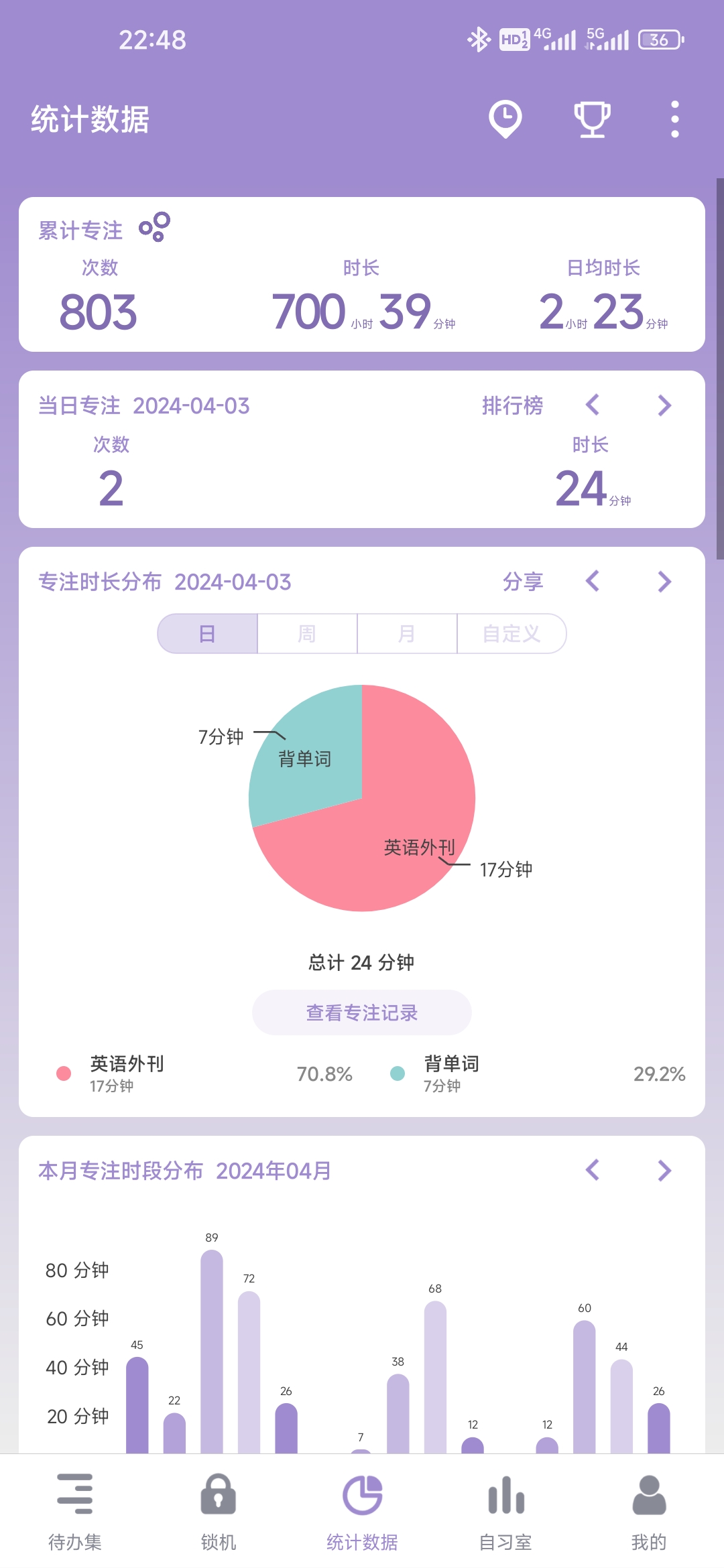Image resolution: width=724 pixels, height=1568 pixels.
Task: Share the 专注时长分布 chart via 分享
Action: click(523, 582)
